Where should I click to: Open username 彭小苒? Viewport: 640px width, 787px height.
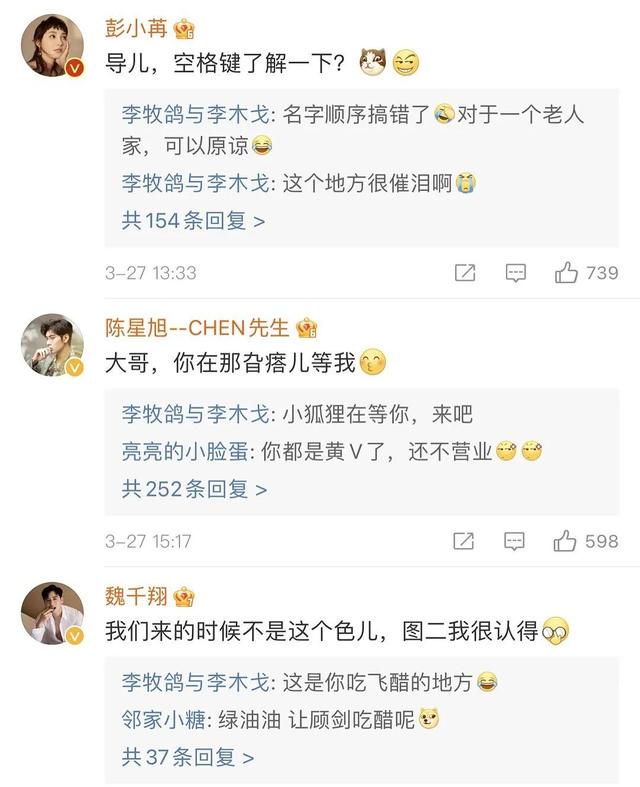coord(137,29)
